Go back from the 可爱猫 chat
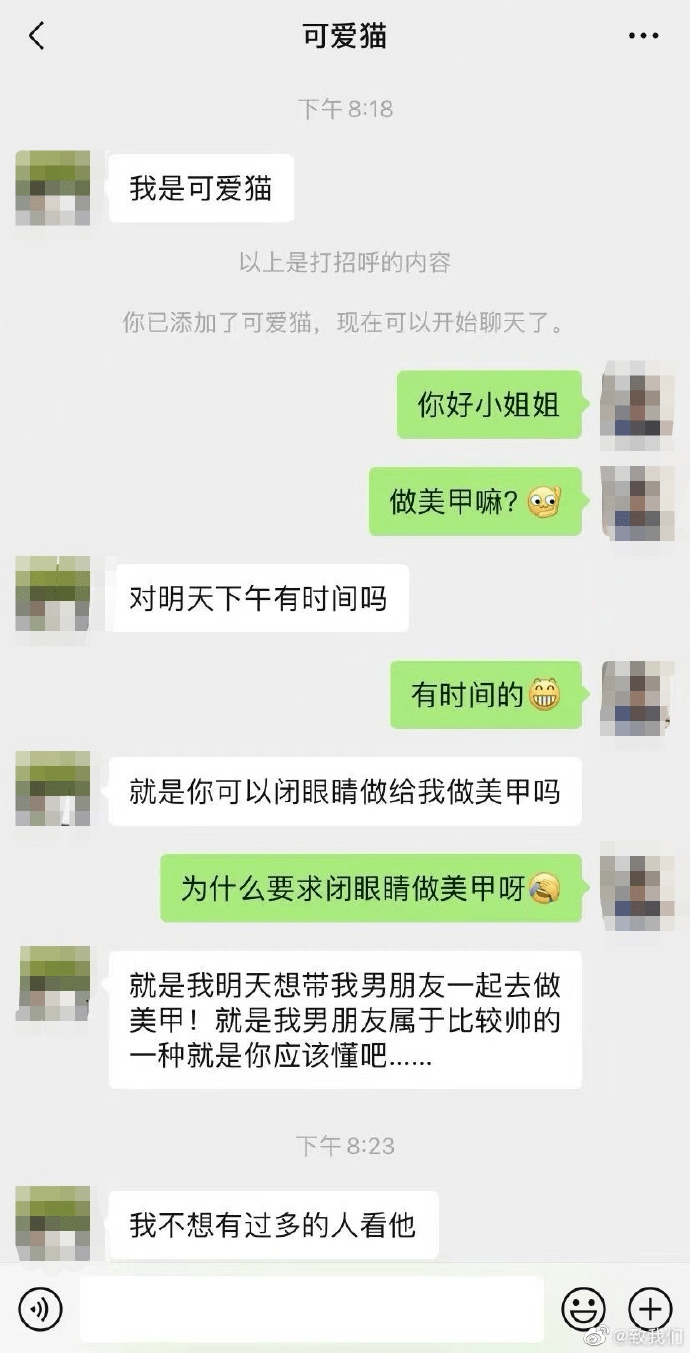This screenshot has width=690, height=1353. pos(36,37)
